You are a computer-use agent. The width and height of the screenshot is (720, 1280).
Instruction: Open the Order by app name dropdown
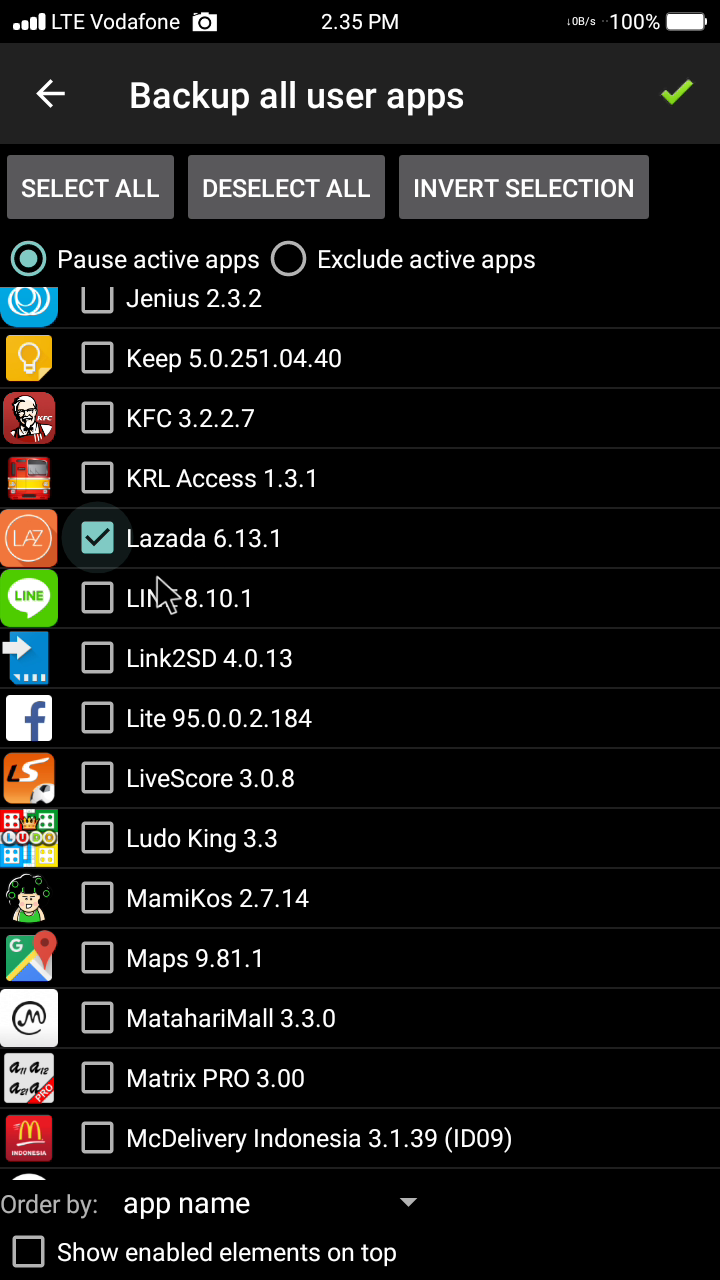268,1204
